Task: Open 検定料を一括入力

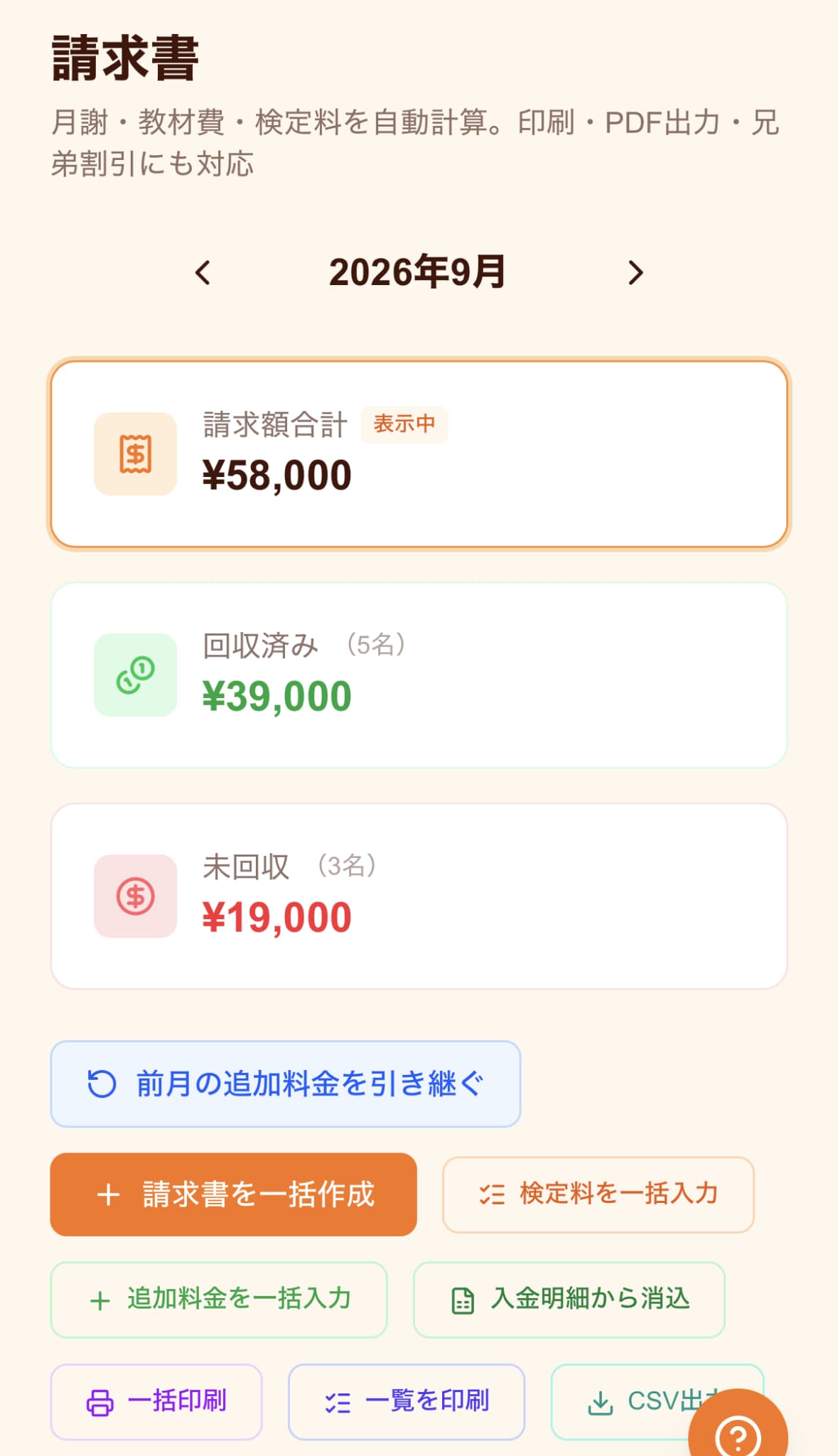Action: click(598, 1194)
